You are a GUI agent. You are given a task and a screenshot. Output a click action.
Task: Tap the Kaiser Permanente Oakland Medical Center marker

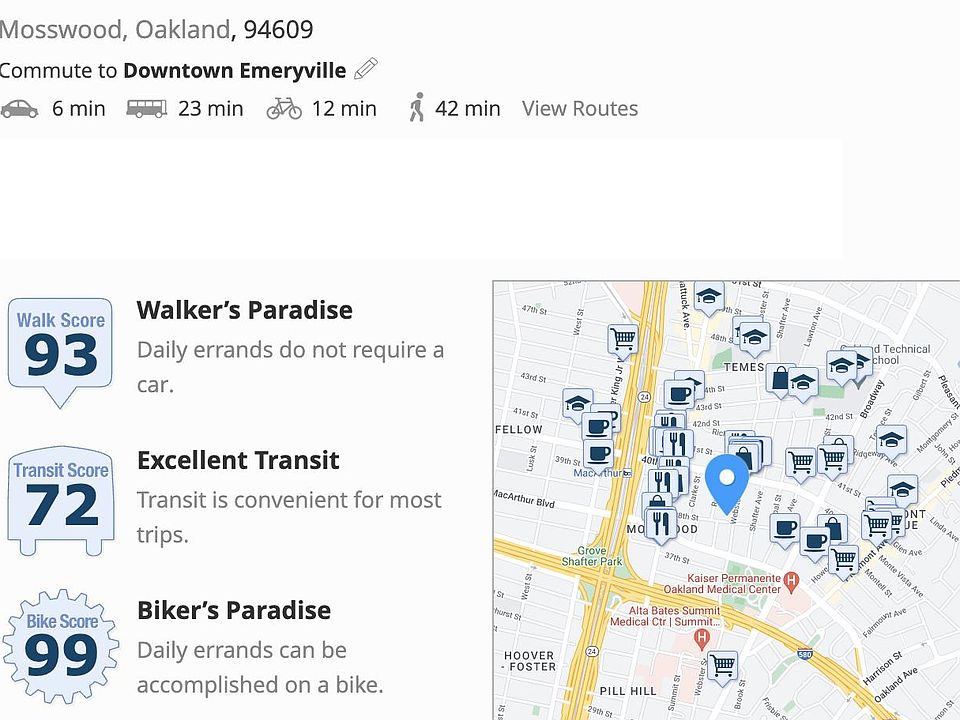click(x=791, y=579)
